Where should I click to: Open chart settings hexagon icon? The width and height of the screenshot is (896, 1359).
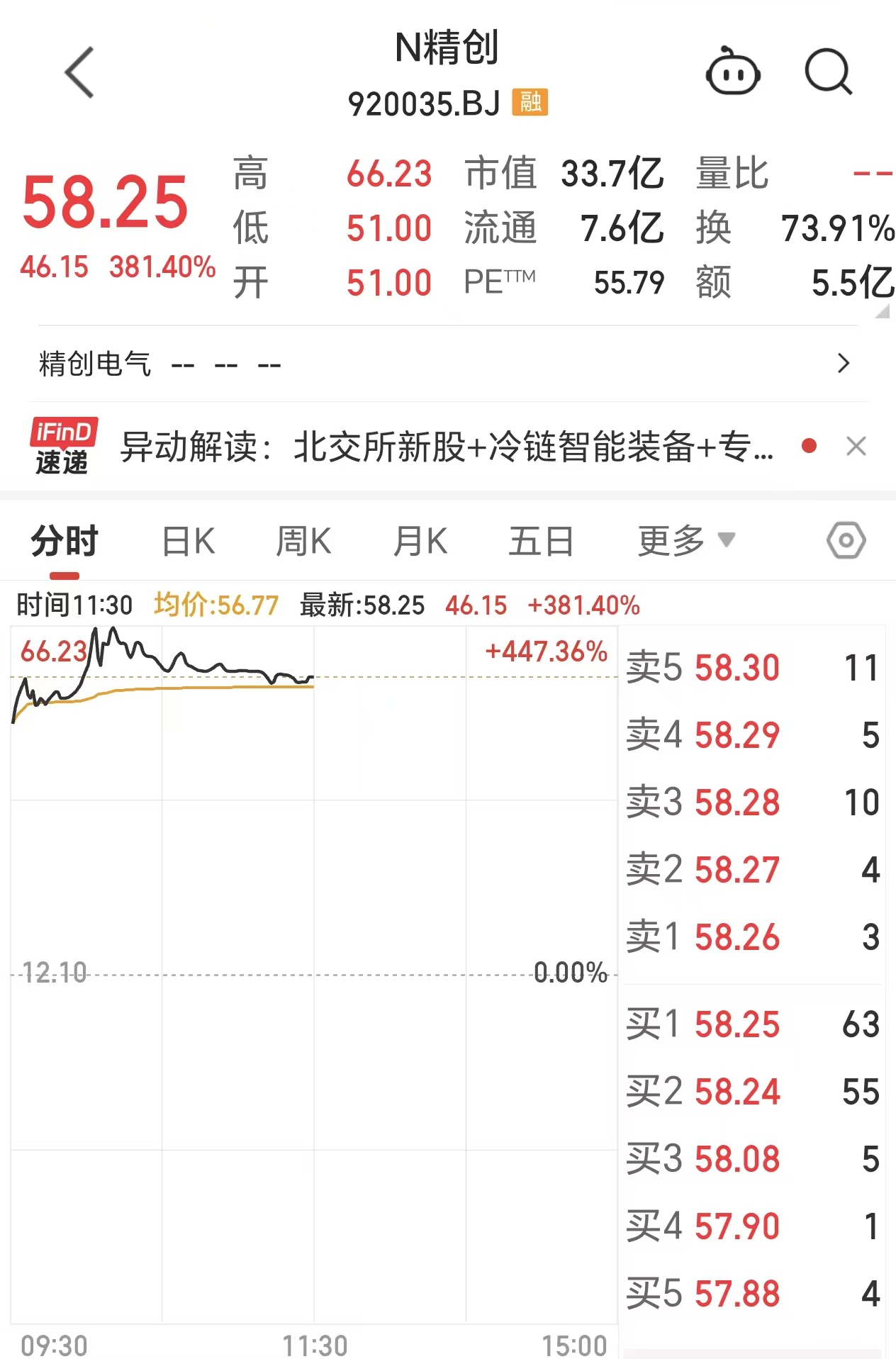click(846, 541)
